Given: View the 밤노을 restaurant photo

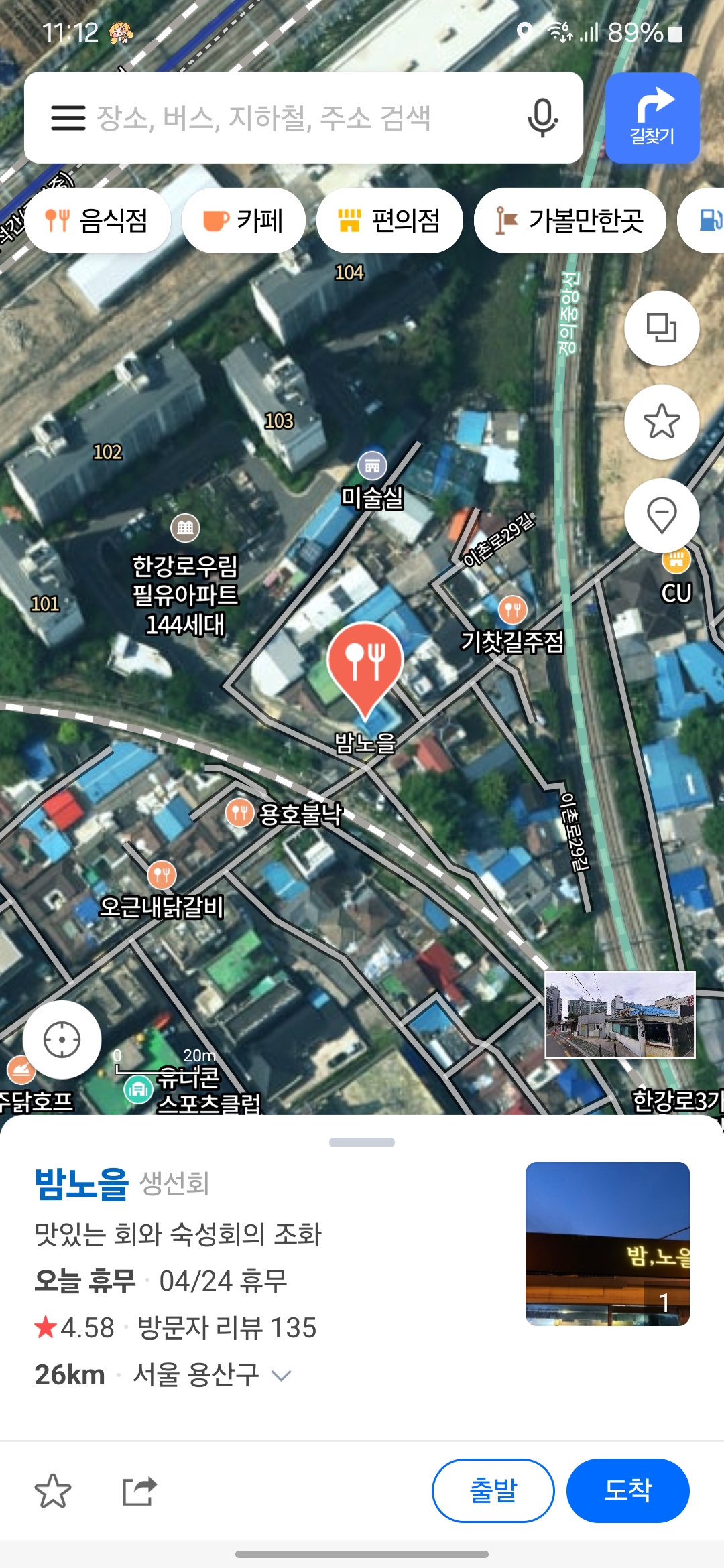Looking at the screenshot, I should (x=607, y=1244).
